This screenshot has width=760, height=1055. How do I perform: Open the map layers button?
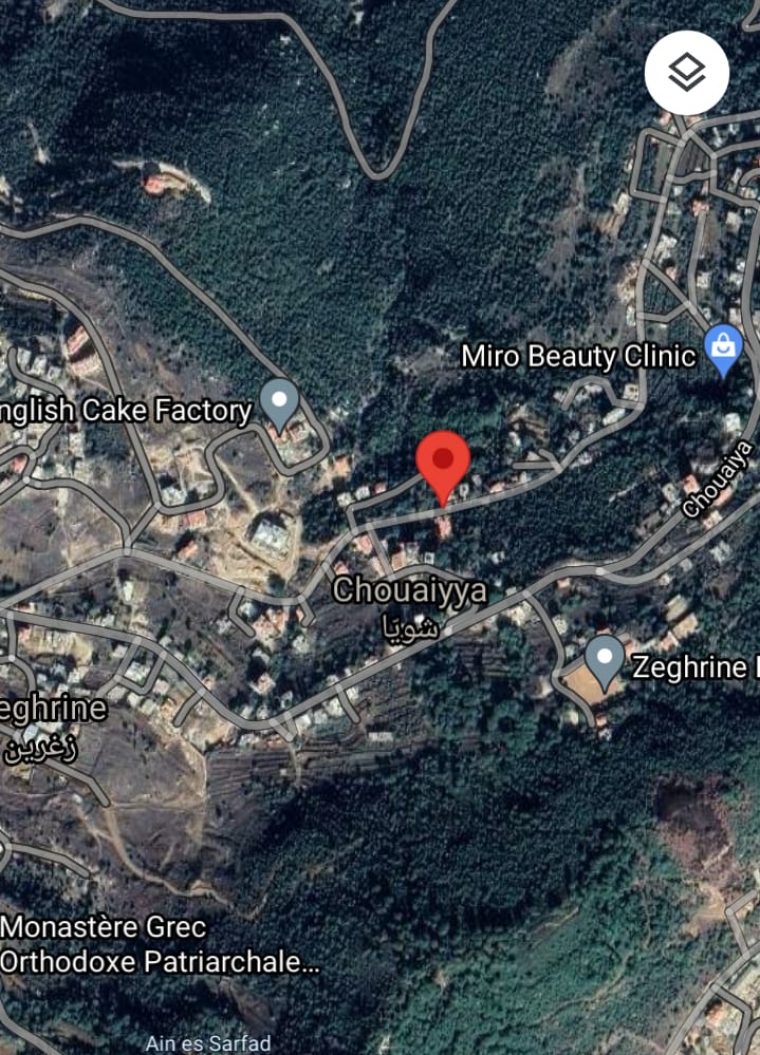tap(687, 72)
